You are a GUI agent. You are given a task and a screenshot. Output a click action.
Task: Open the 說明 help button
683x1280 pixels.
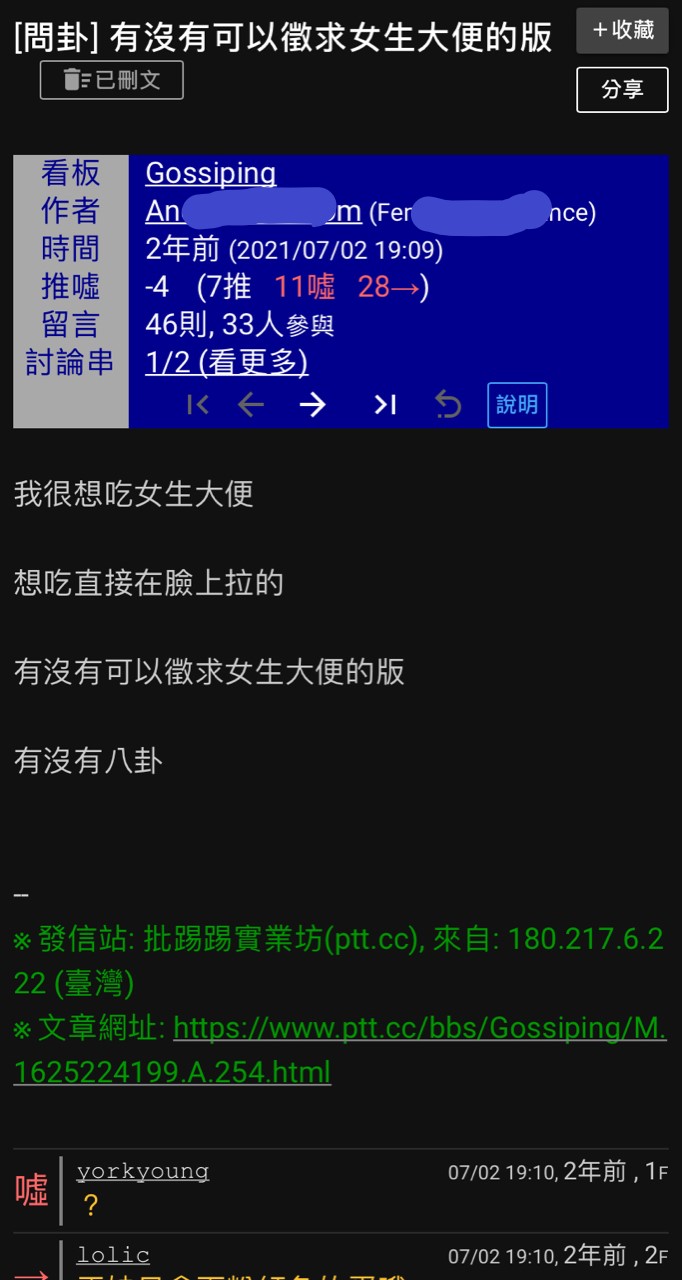[517, 405]
